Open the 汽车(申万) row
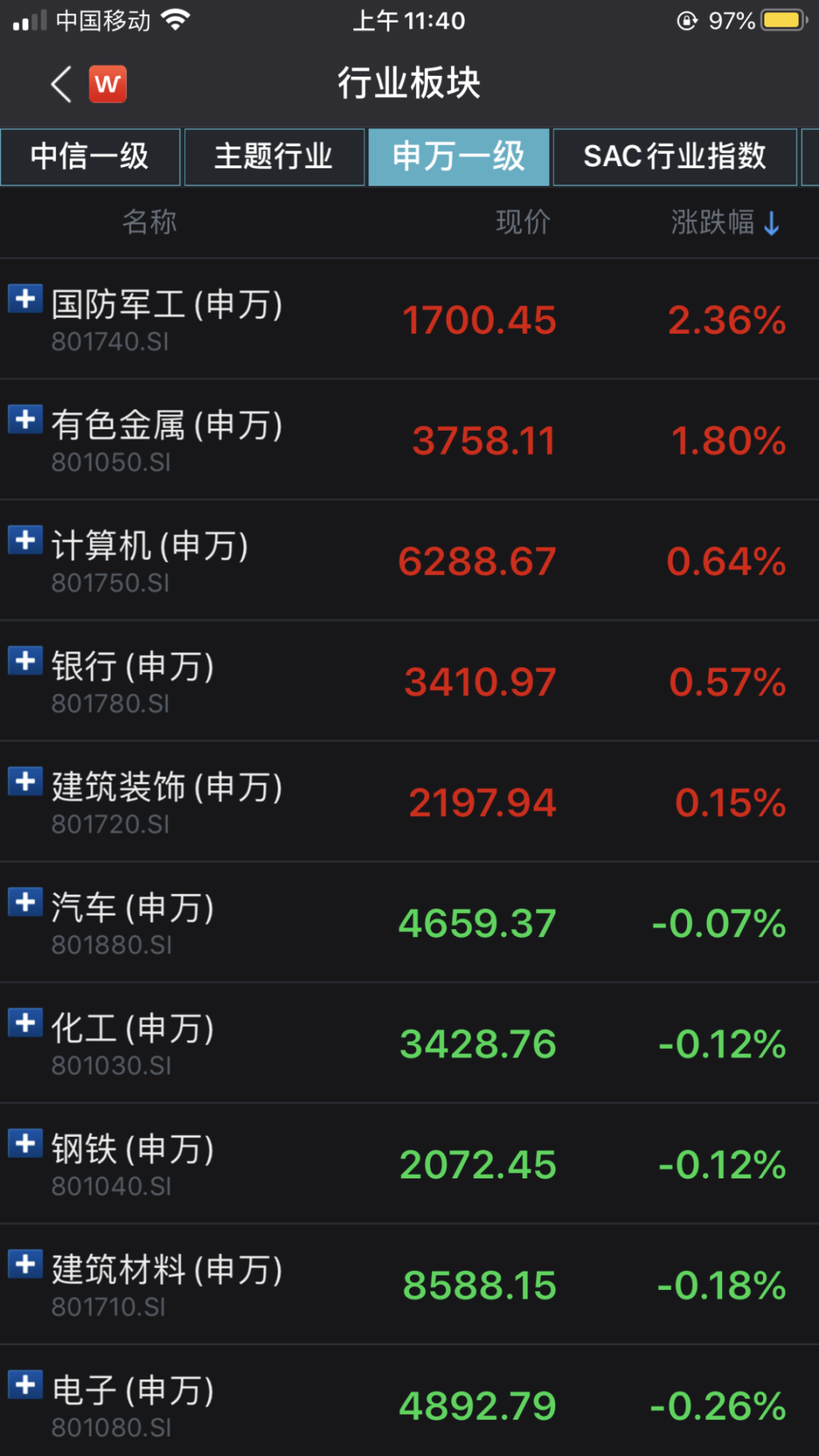The height and width of the screenshot is (1456, 819). click(x=409, y=922)
